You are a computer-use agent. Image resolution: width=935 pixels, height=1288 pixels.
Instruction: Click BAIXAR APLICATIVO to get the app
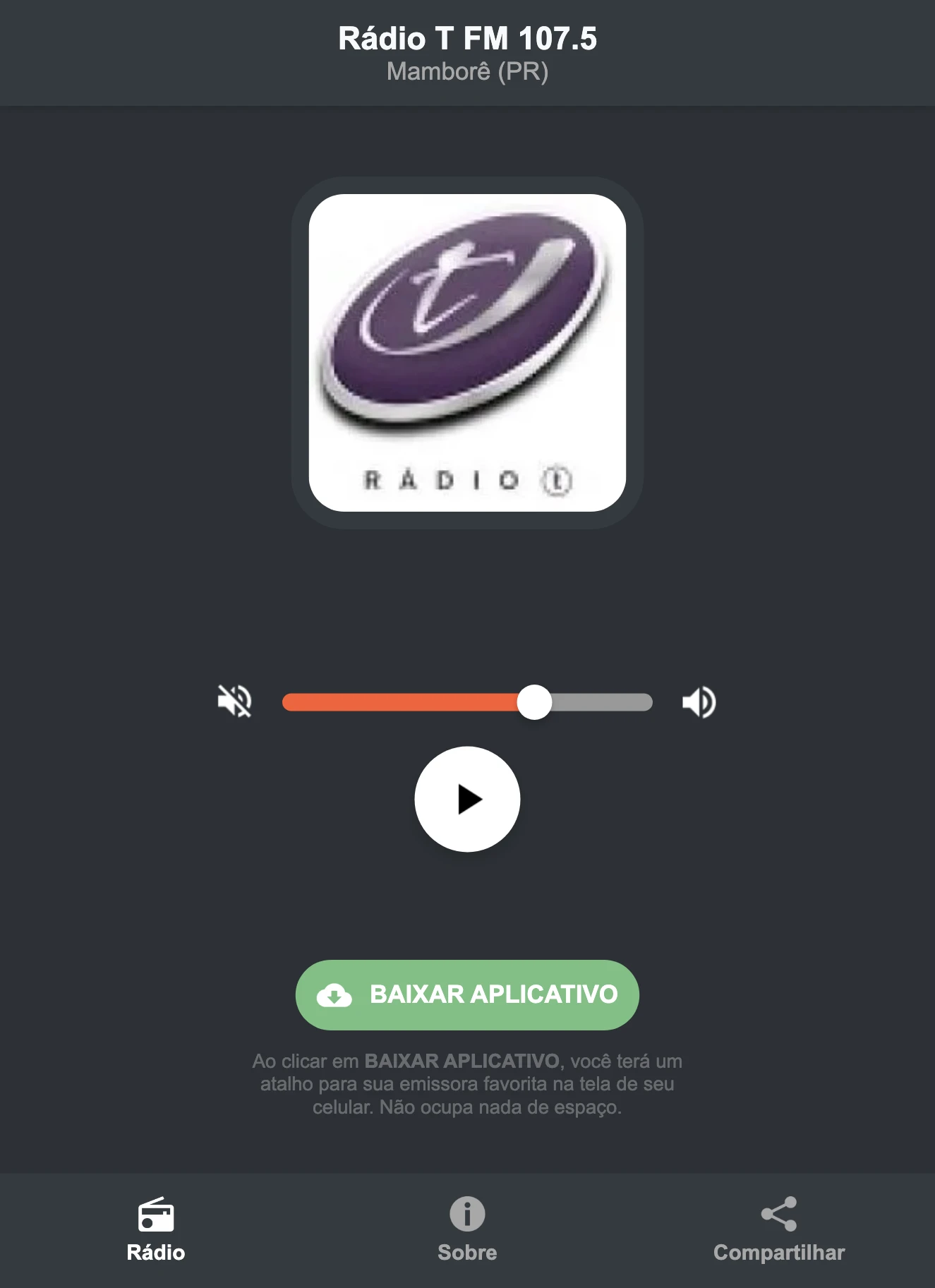tap(466, 995)
